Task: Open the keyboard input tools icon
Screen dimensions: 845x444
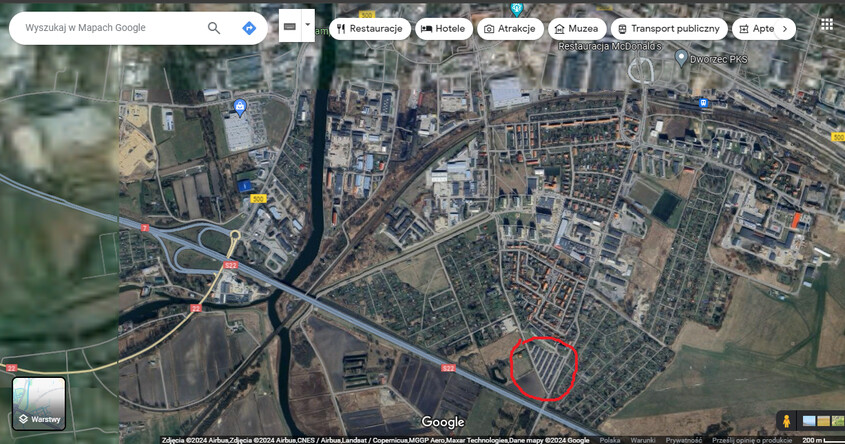Action: click(x=290, y=25)
